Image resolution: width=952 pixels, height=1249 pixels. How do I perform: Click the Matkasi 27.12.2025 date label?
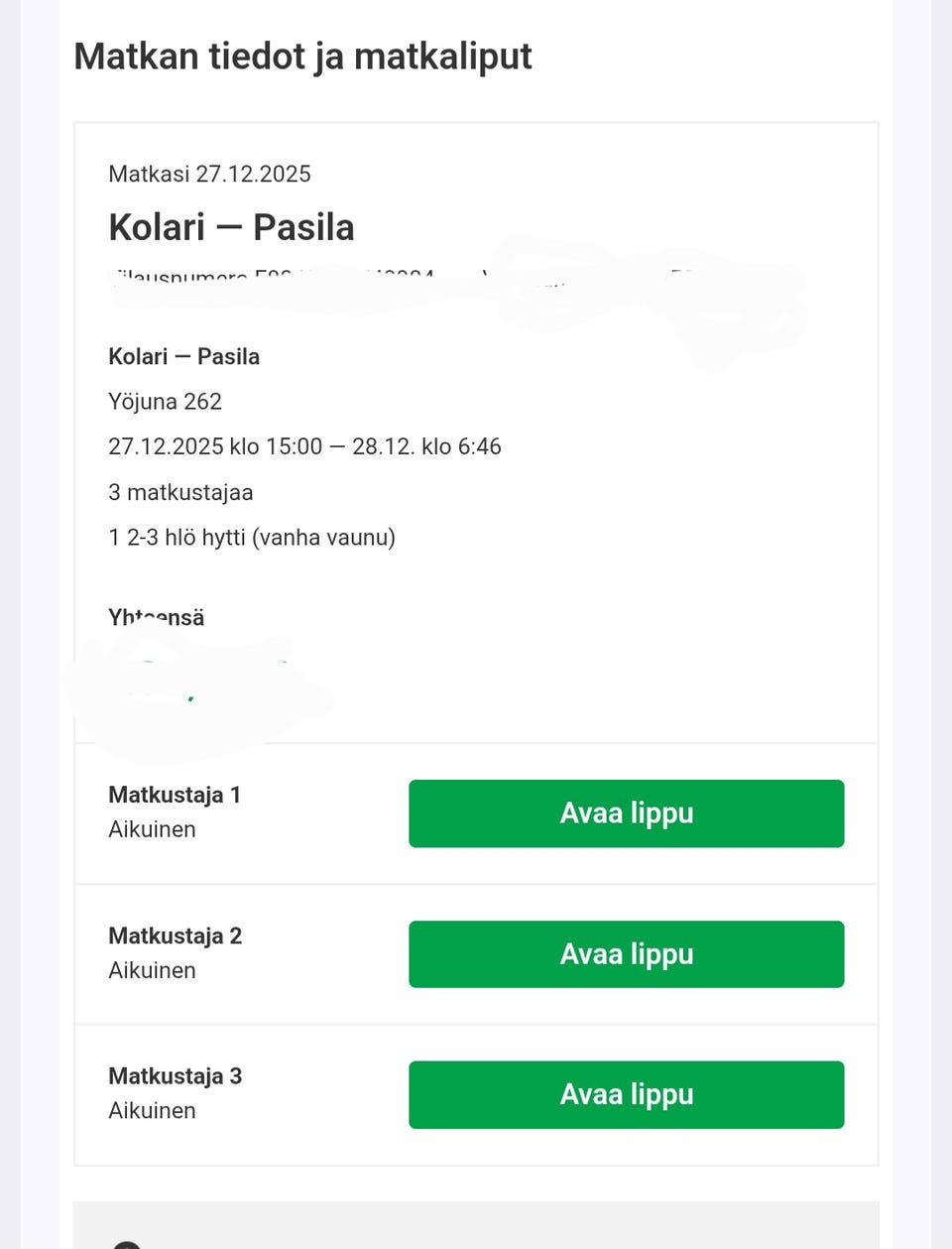tap(209, 174)
